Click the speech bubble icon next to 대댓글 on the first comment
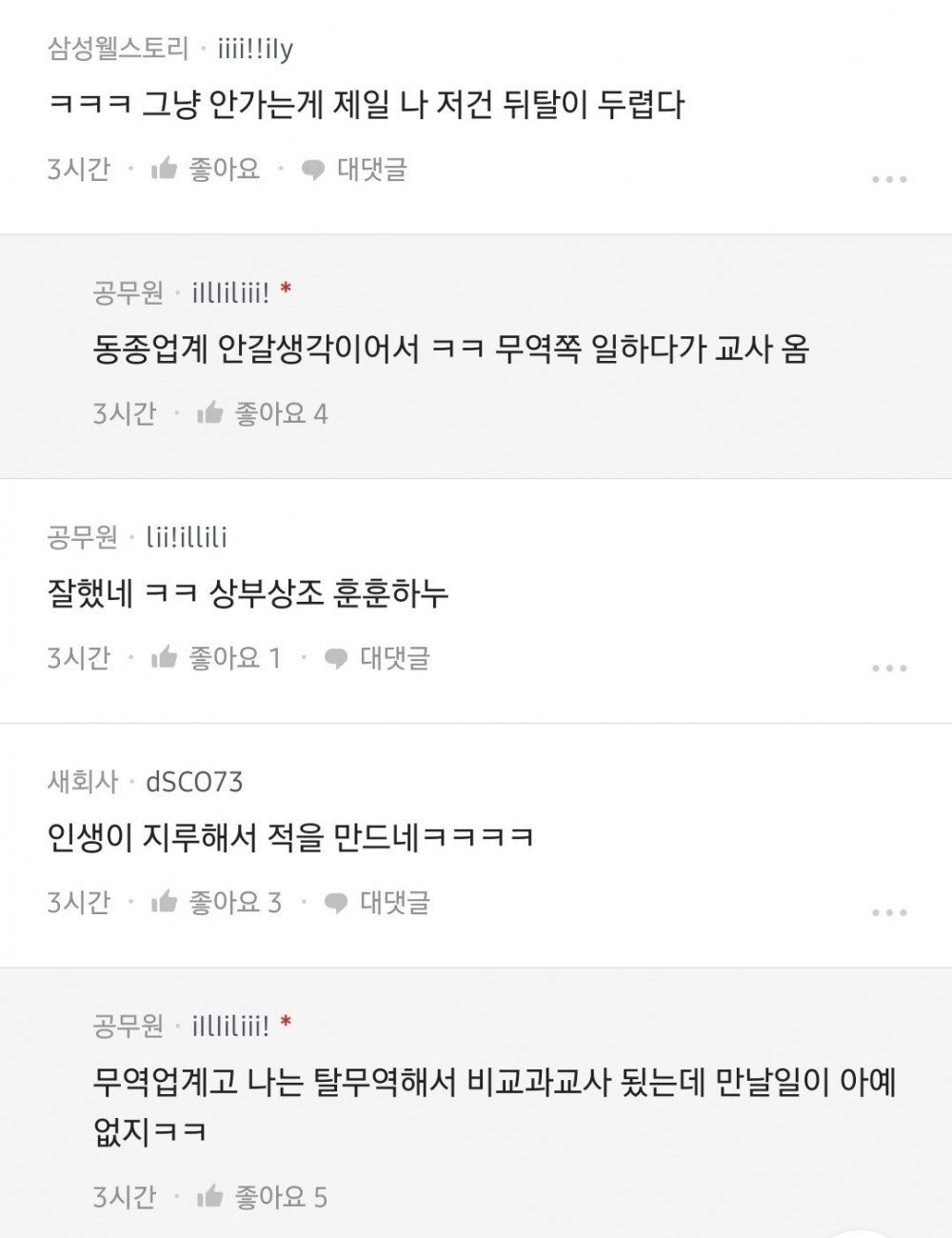 coord(311,170)
